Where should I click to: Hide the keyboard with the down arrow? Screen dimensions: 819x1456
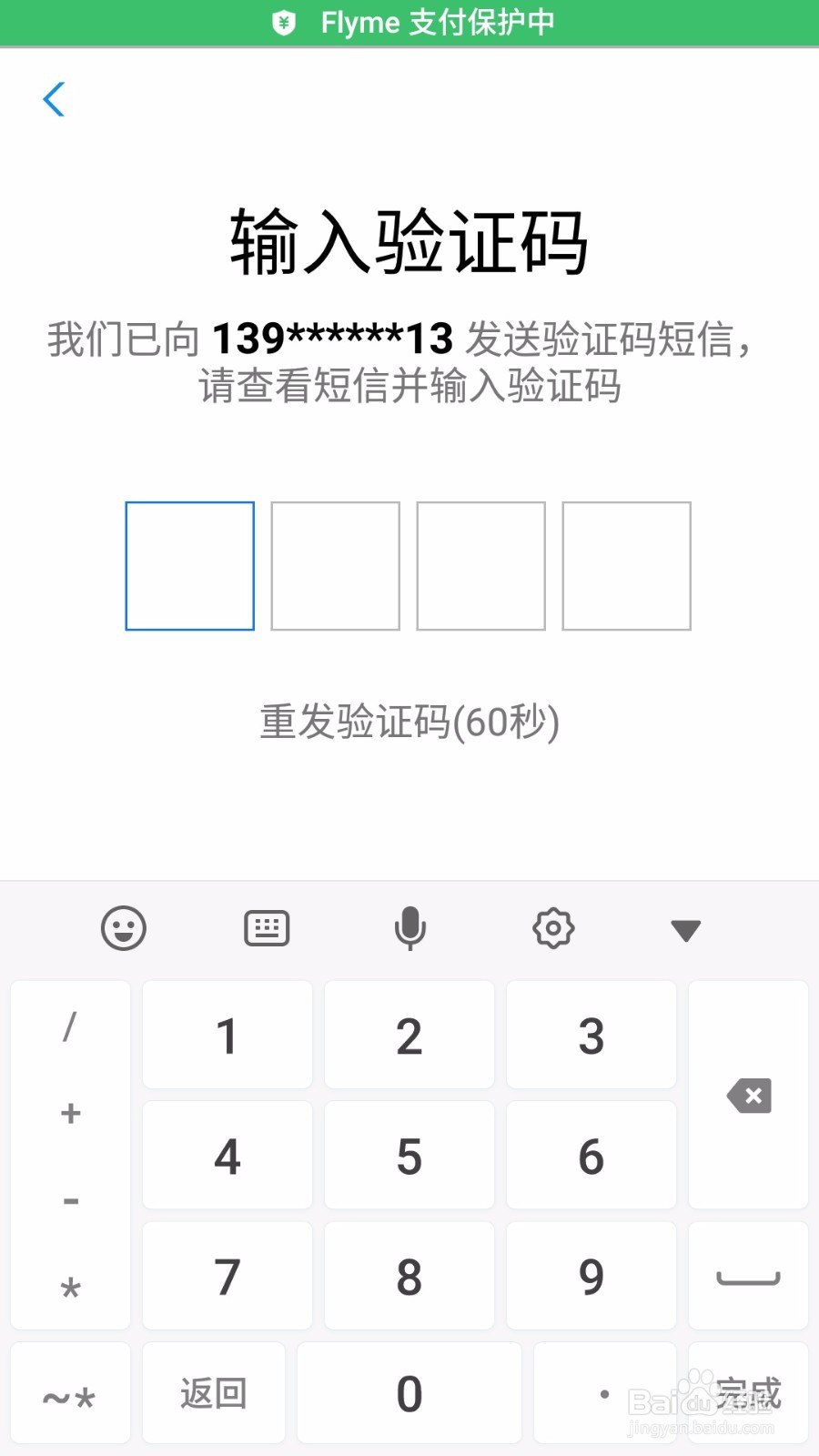coord(685,930)
